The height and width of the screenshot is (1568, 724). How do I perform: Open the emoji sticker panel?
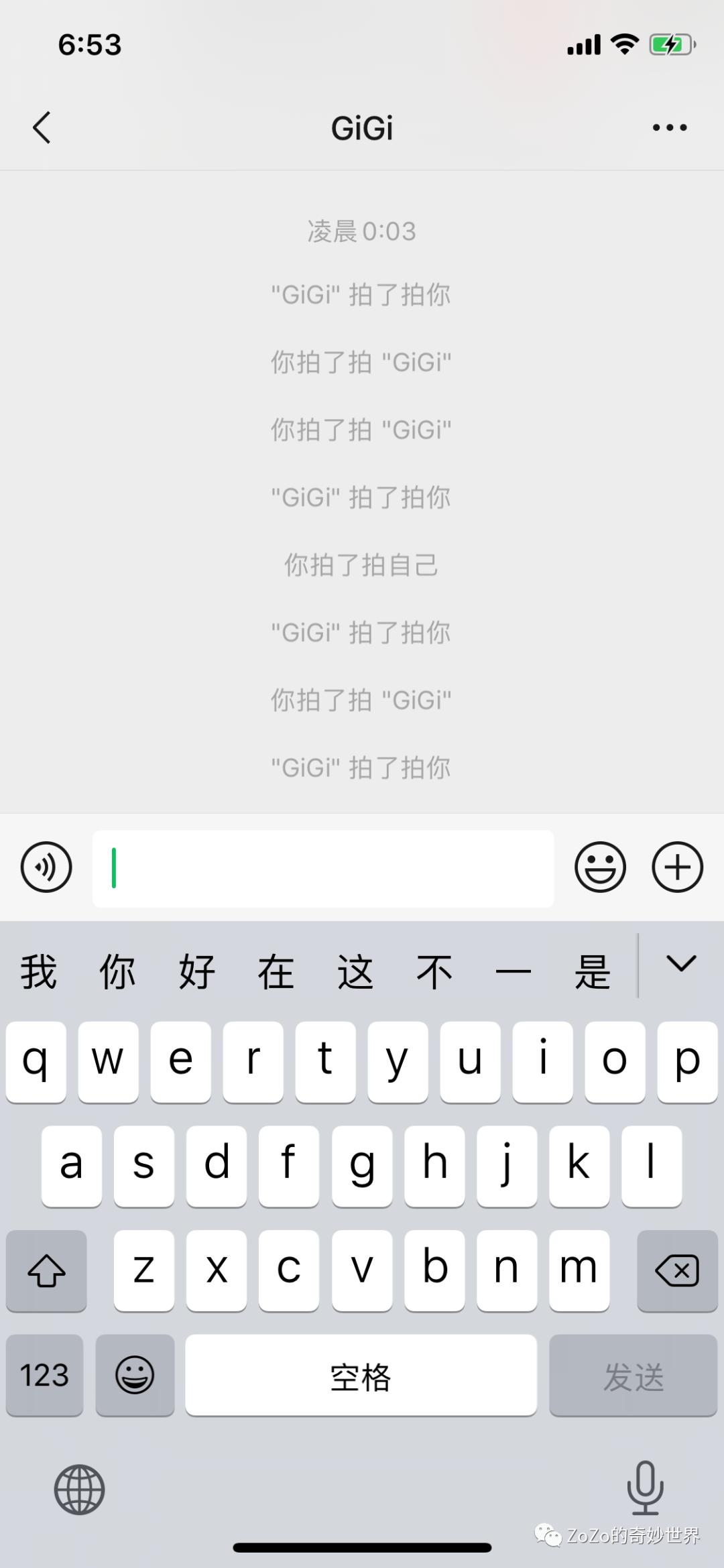click(x=600, y=867)
